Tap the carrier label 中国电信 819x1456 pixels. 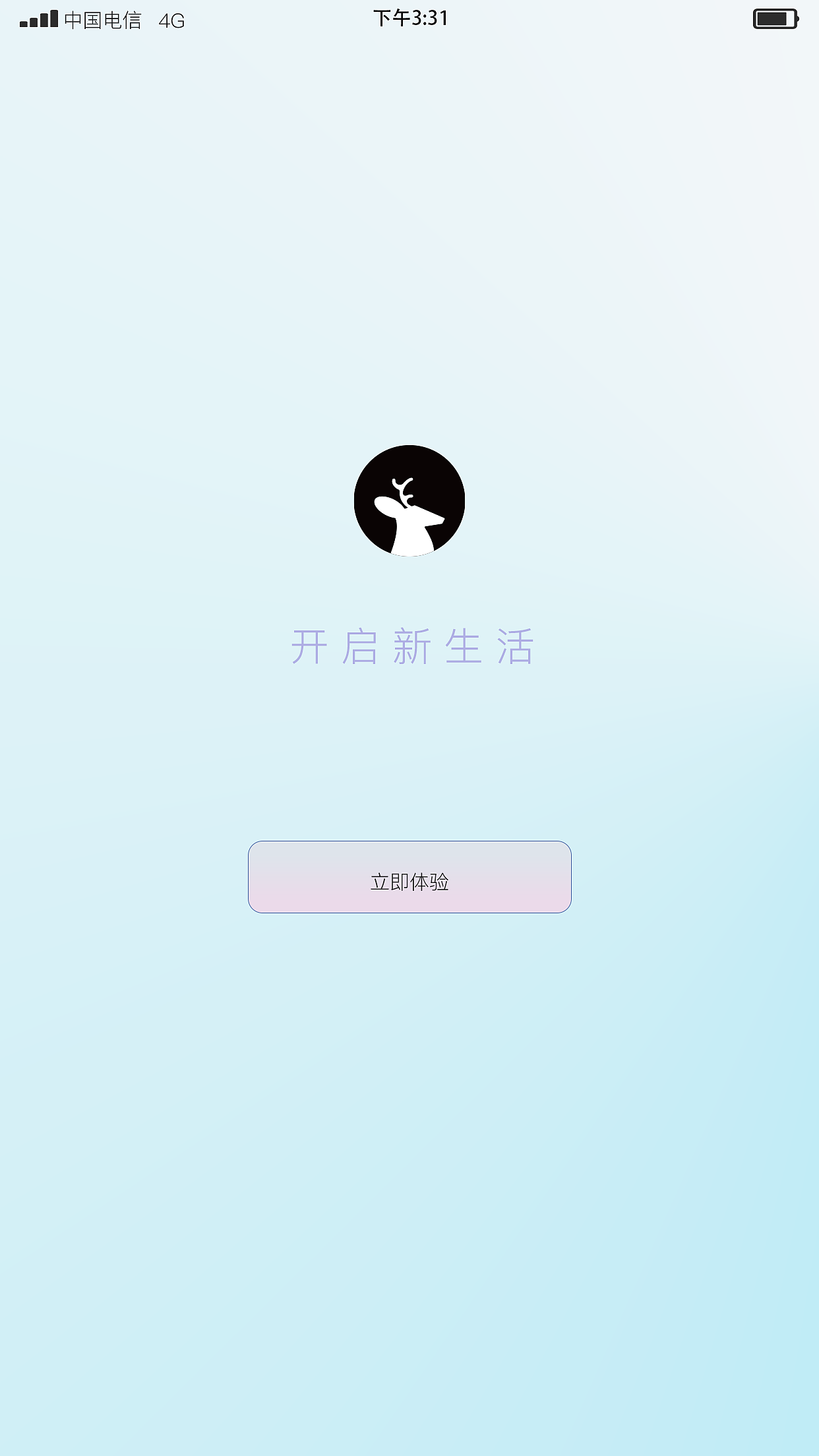104,21
